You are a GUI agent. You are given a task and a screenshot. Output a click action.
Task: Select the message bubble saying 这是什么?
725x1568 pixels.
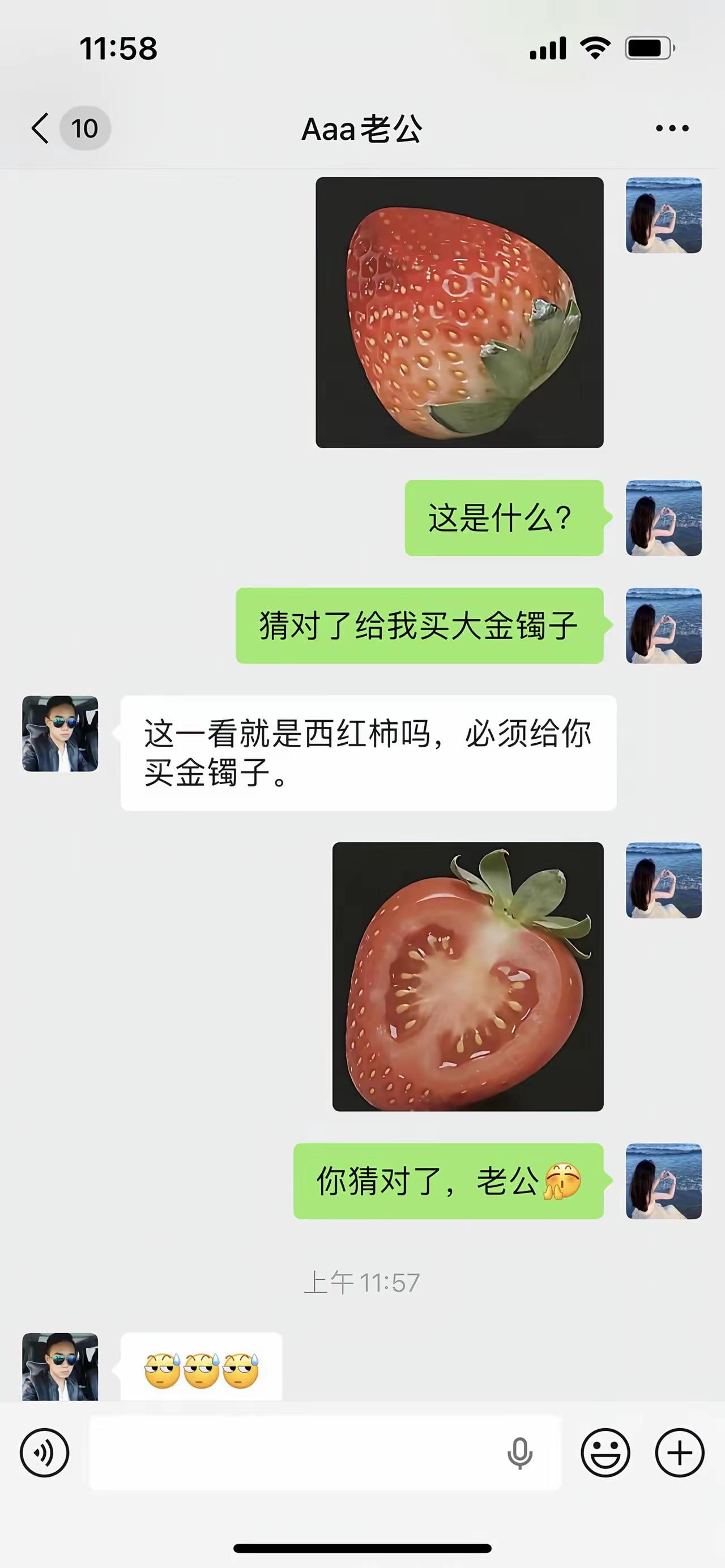(505, 517)
